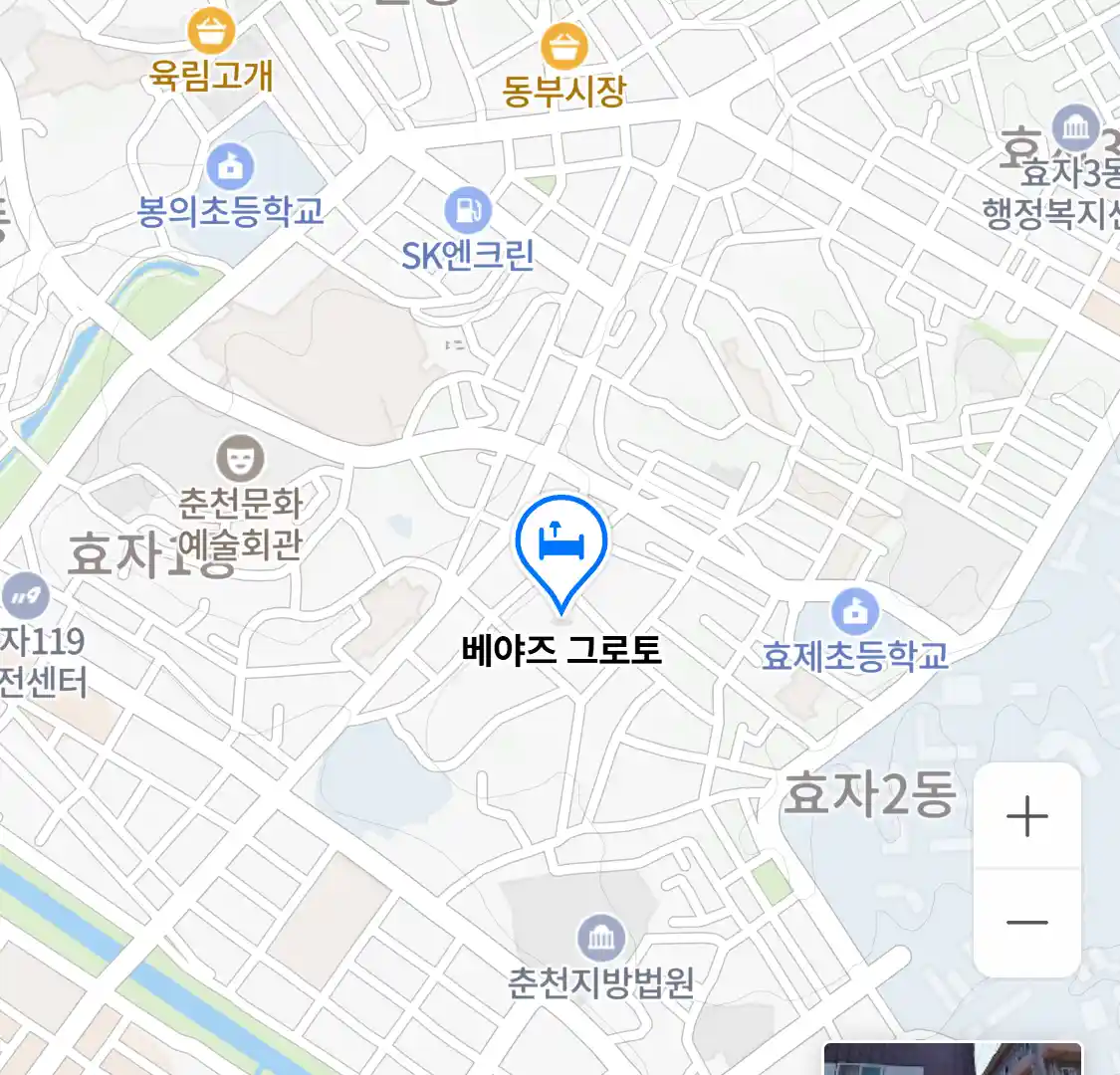Screen dimensions: 1120x1075
Task: Select the SK엔크린 gas station marker
Action: [467, 210]
